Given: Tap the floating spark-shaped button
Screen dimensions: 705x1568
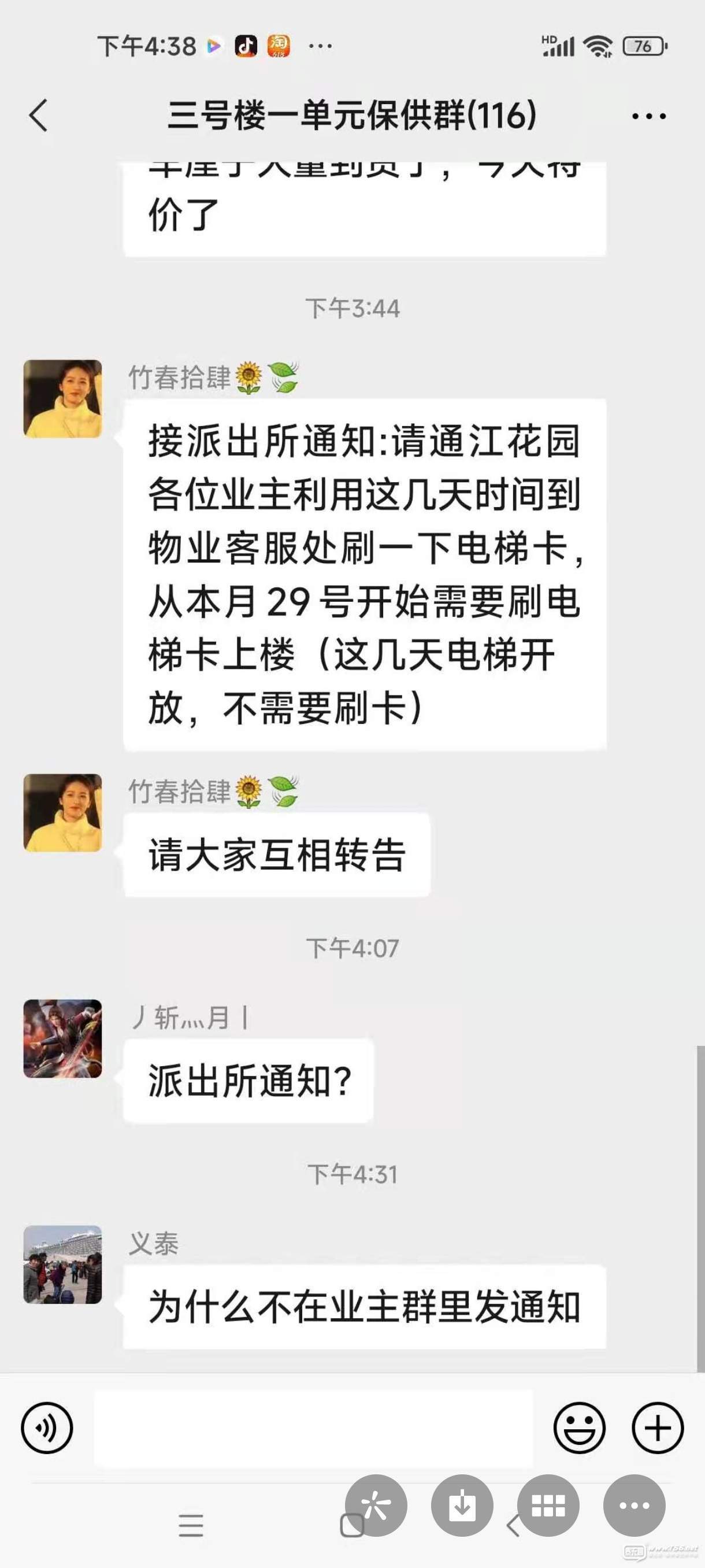Looking at the screenshot, I should [x=376, y=1506].
